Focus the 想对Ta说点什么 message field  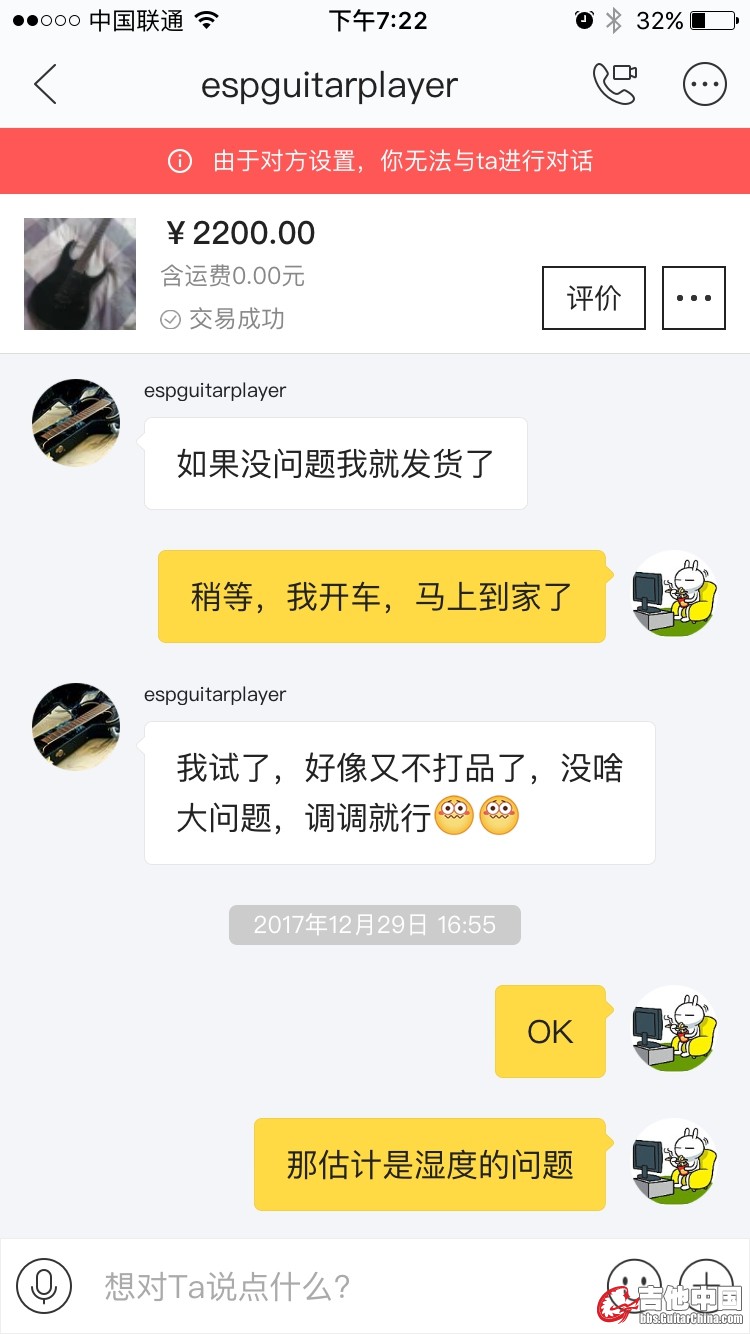(330, 1286)
